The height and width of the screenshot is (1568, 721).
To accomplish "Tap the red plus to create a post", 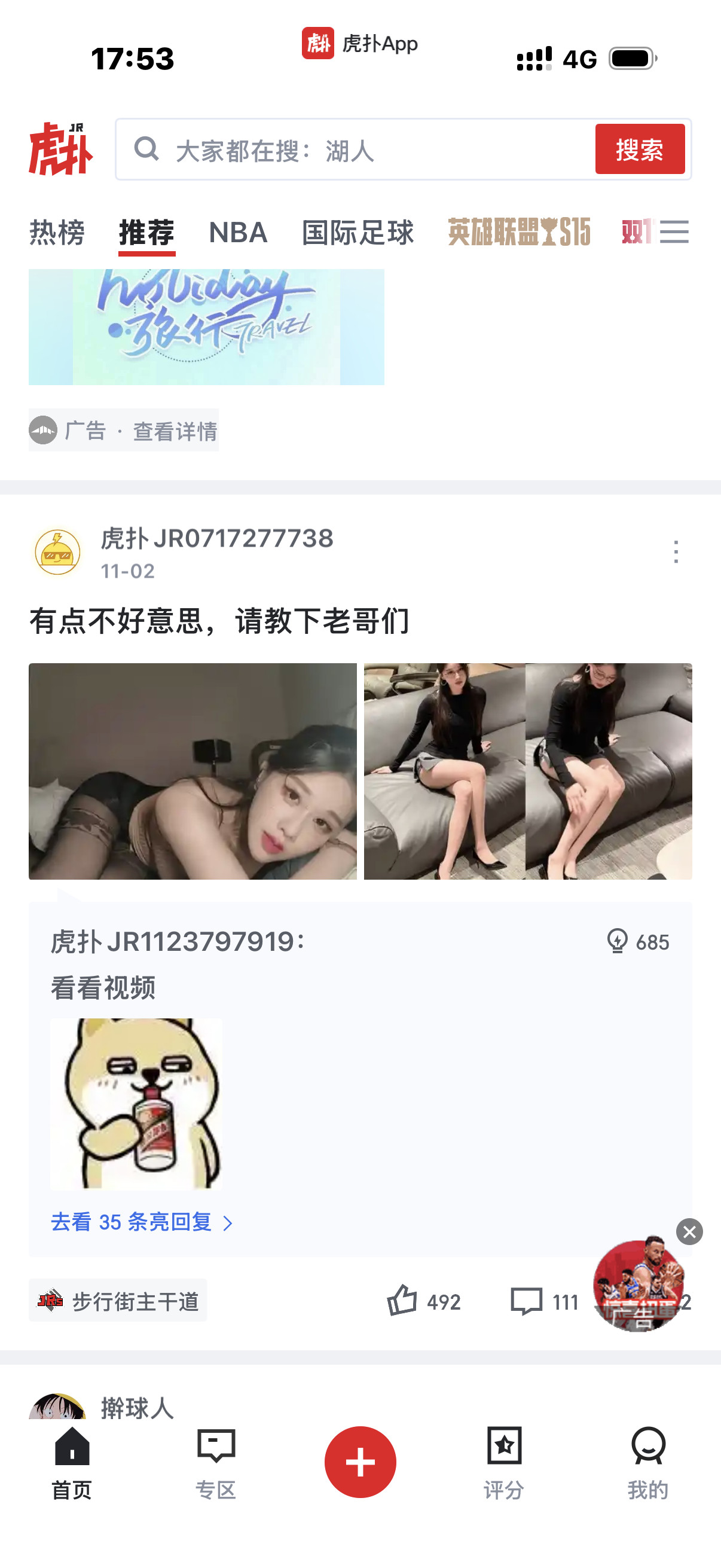I will point(360,1463).
